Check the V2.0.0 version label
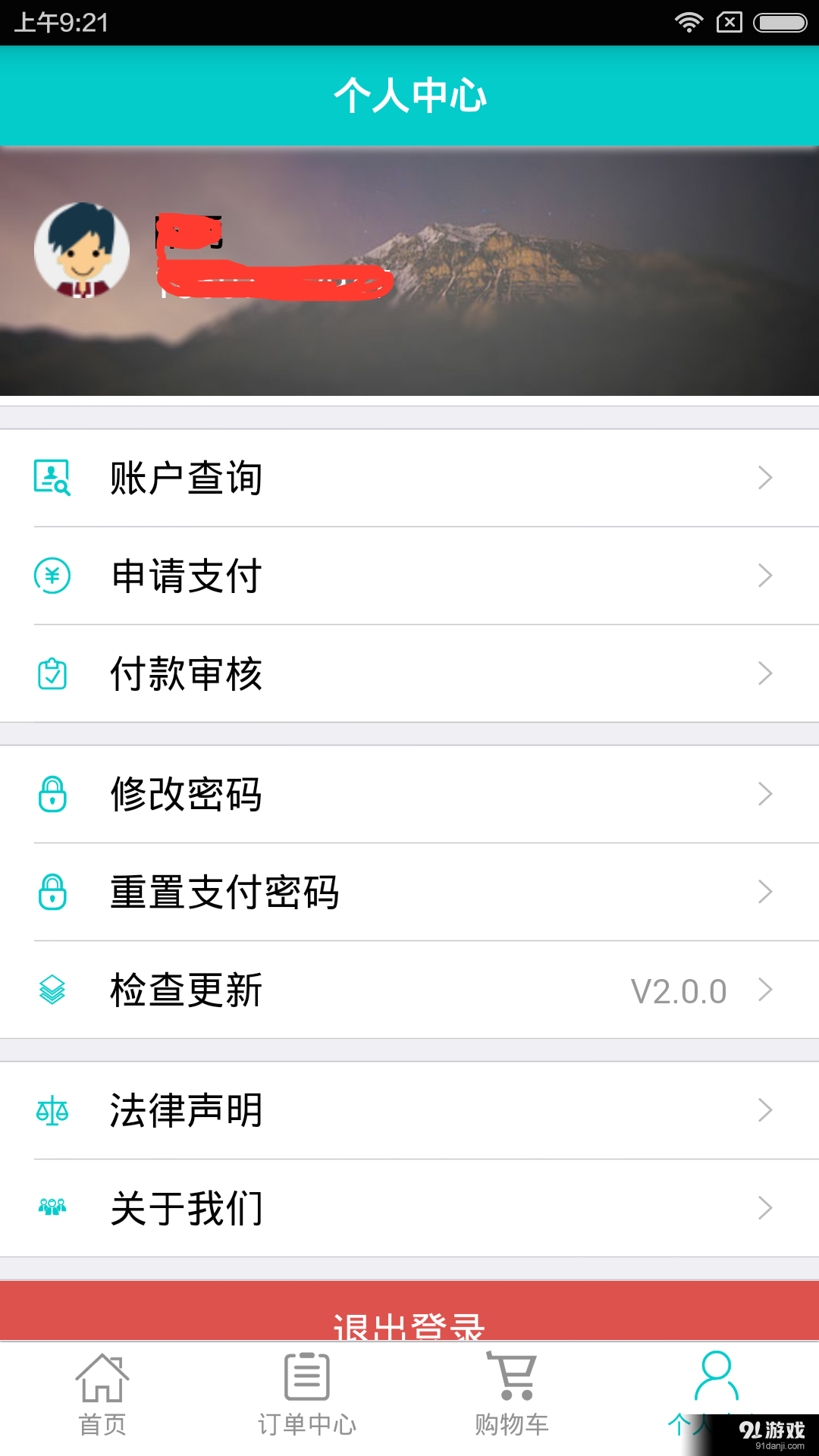 pos(679,990)
